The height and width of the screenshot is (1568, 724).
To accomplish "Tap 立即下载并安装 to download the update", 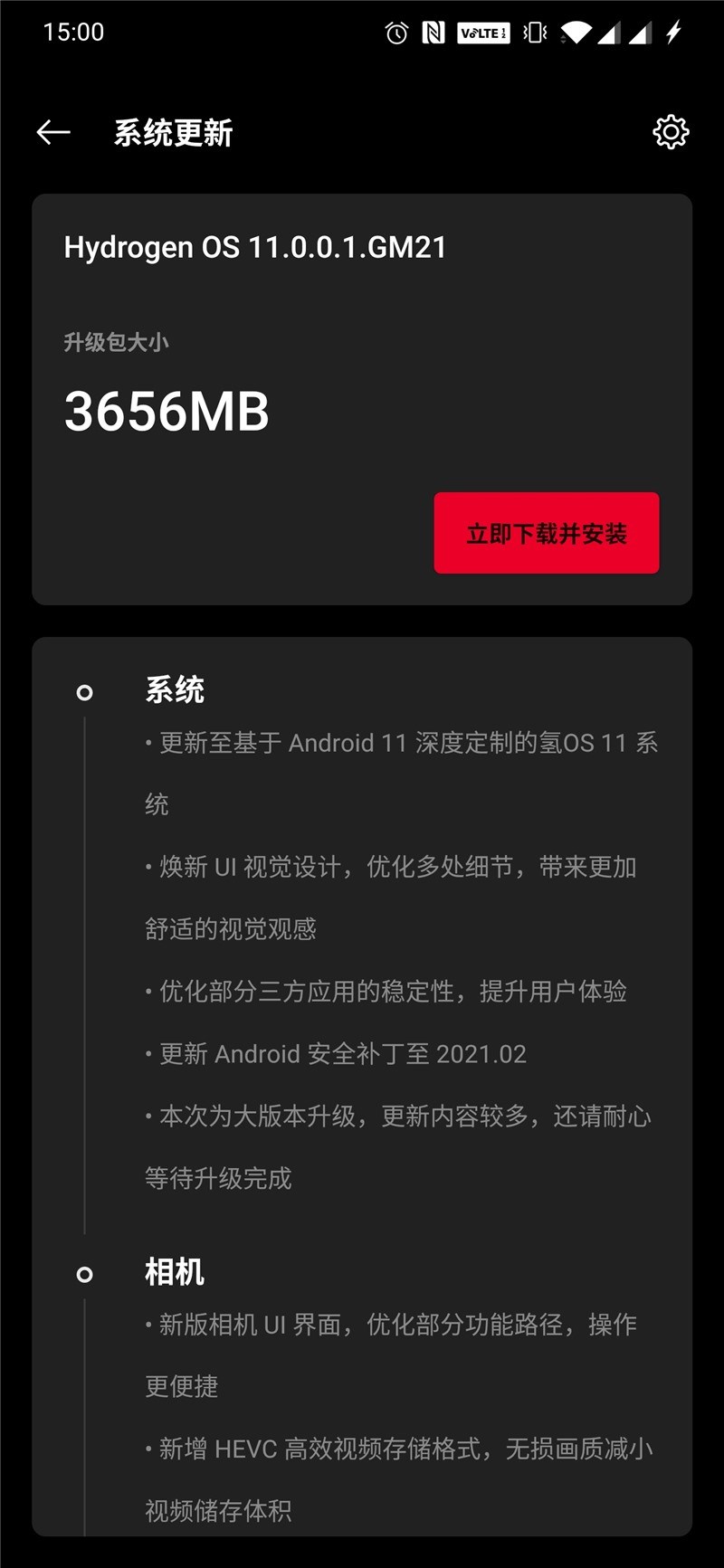I will click(x=547, y=533).
